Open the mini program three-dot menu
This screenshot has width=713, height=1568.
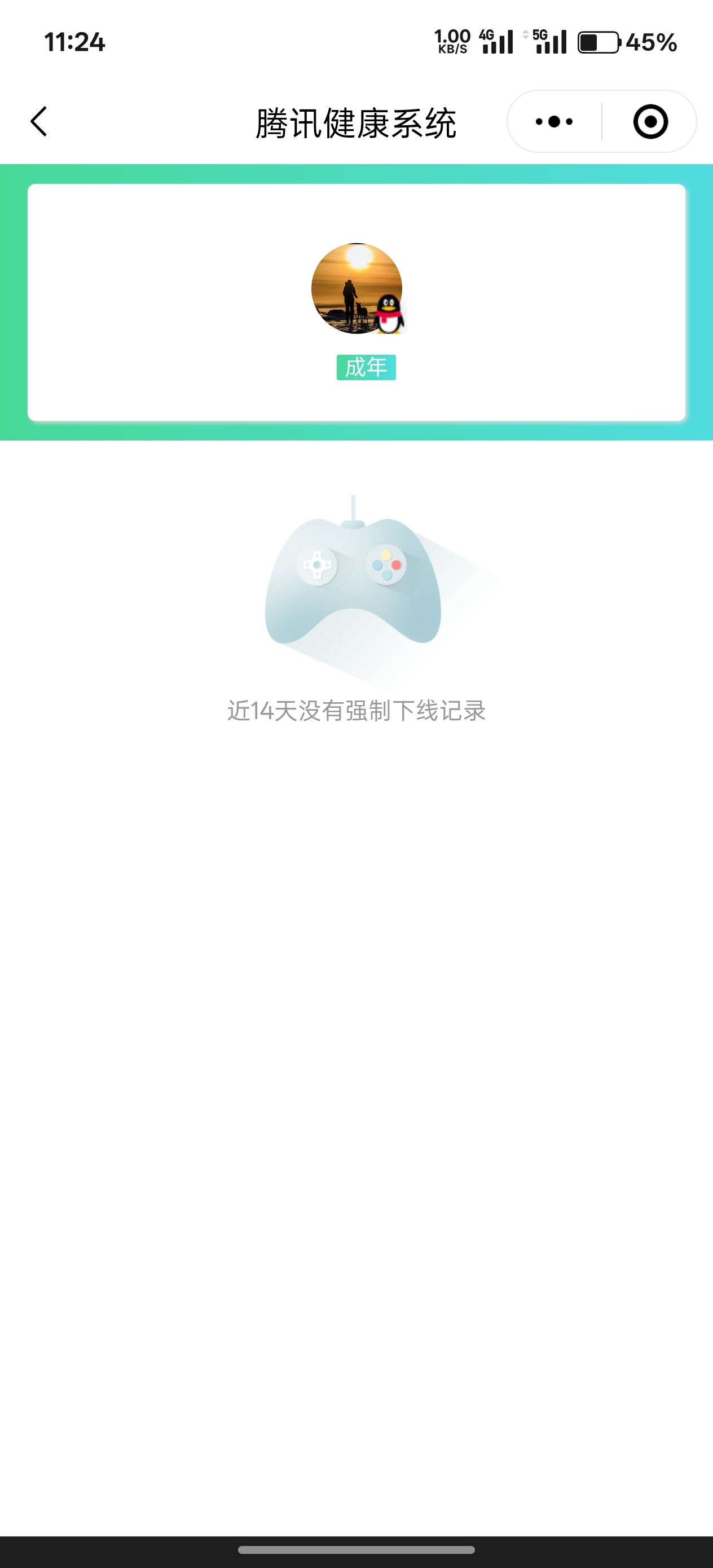click(x=553, y=122)
